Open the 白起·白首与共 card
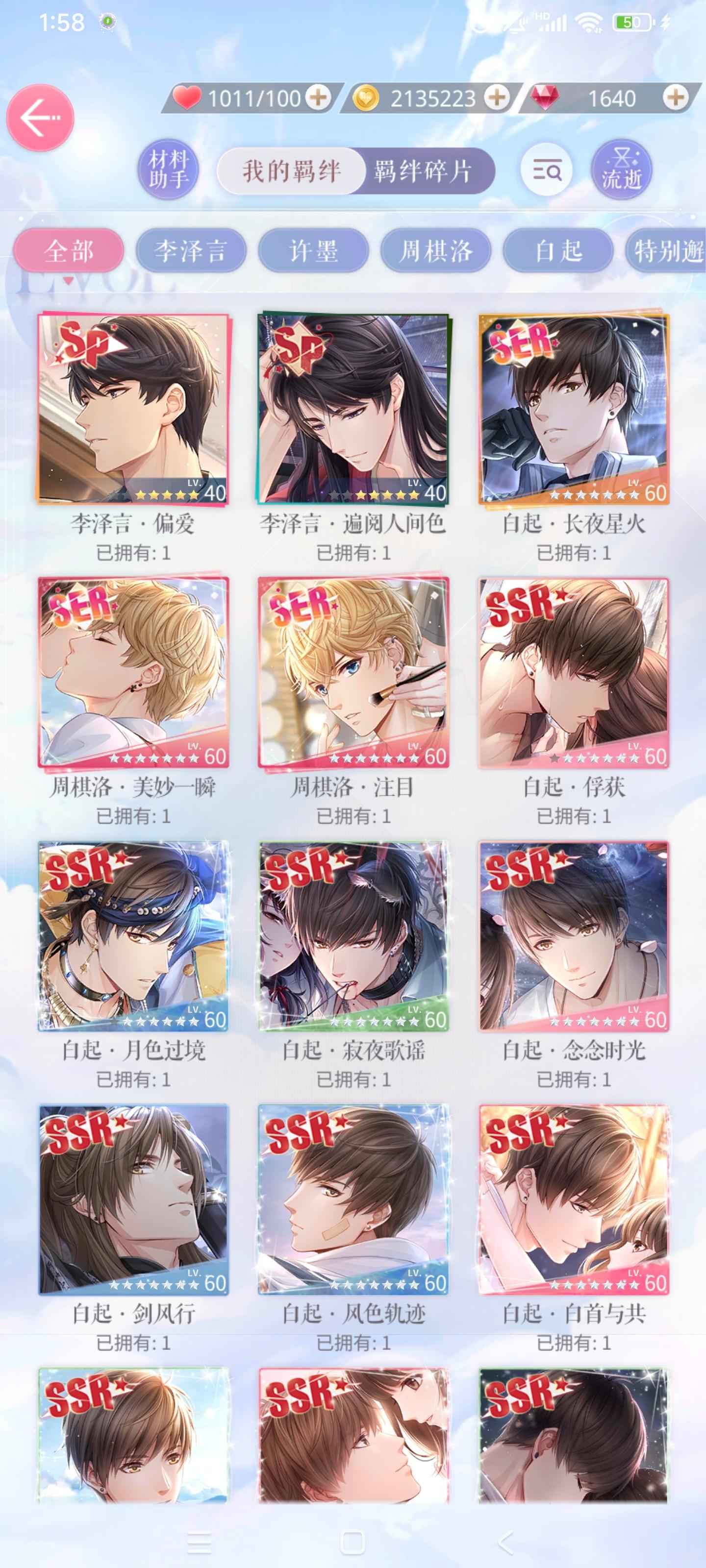Image resolution: width=706 pixels, height=1568 pixels. [573, 1199]
